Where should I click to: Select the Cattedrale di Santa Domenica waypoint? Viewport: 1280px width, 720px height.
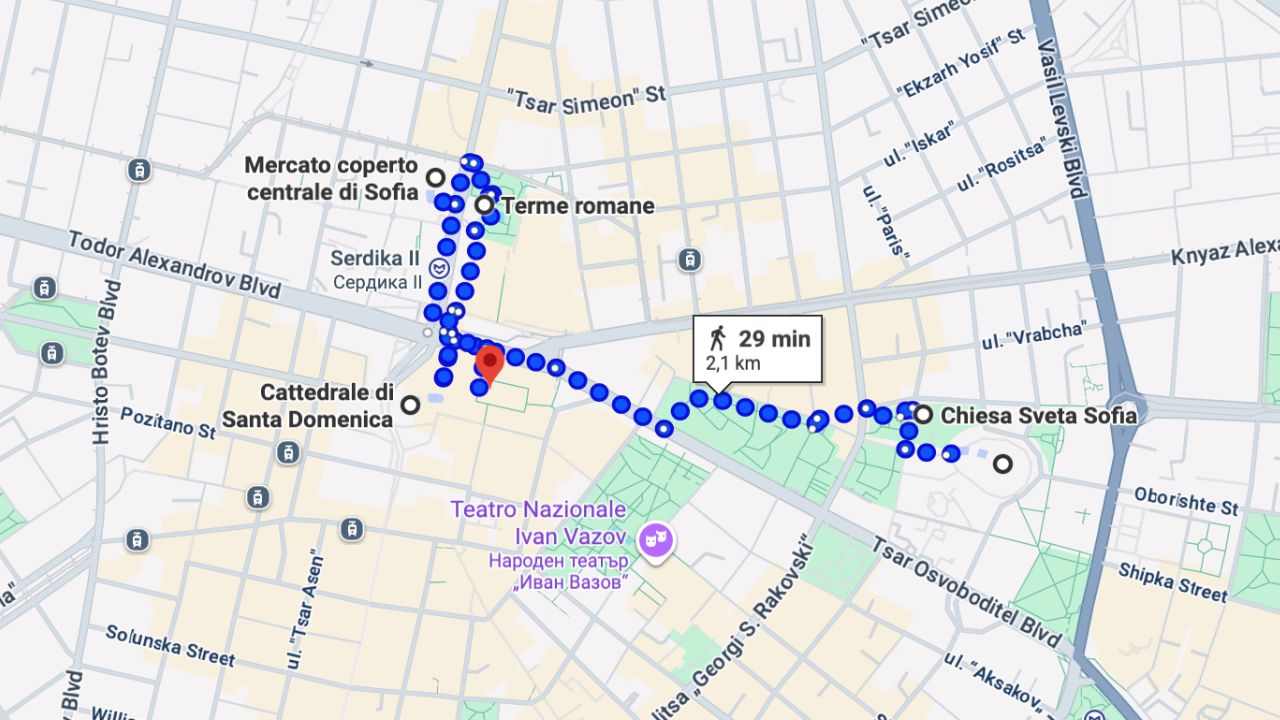tap(410, 405)
